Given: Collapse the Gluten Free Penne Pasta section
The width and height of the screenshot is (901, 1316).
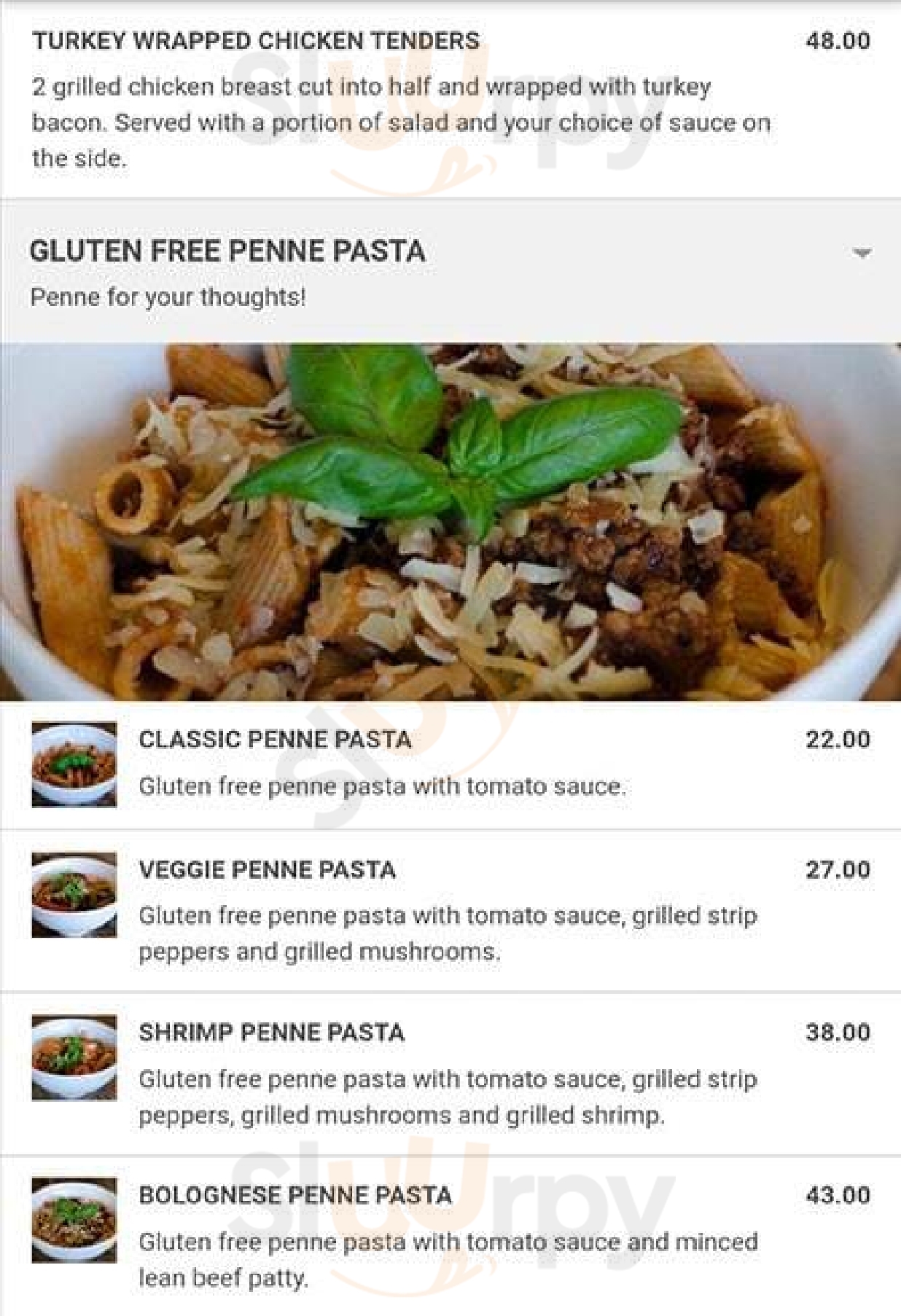Looking at the screenshot, I should [862, 254].
